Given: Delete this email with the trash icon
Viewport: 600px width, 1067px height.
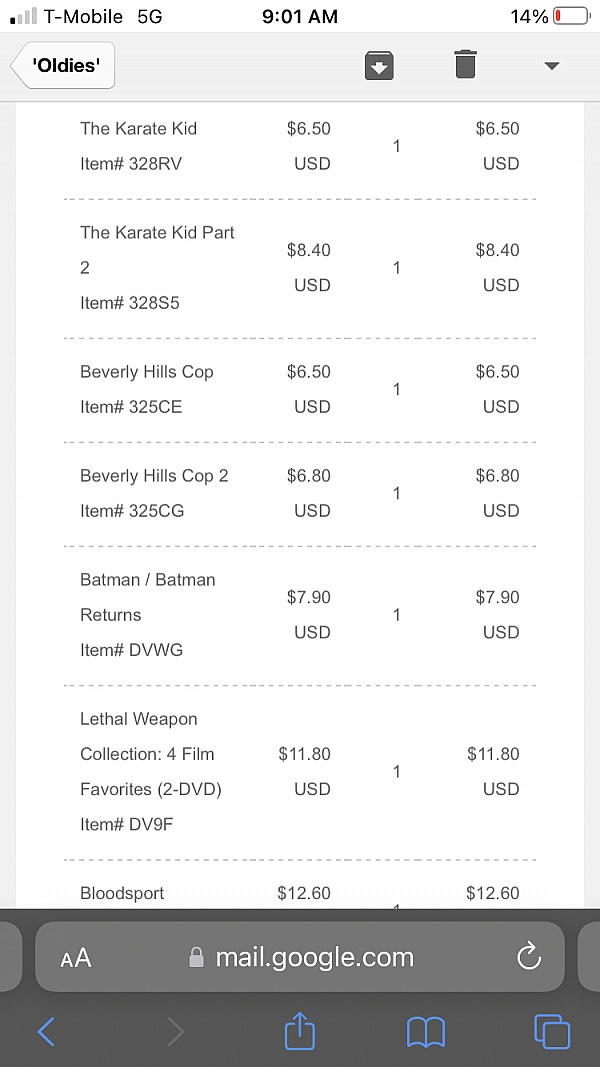Looking at the screenshot, I should point(465,65).
